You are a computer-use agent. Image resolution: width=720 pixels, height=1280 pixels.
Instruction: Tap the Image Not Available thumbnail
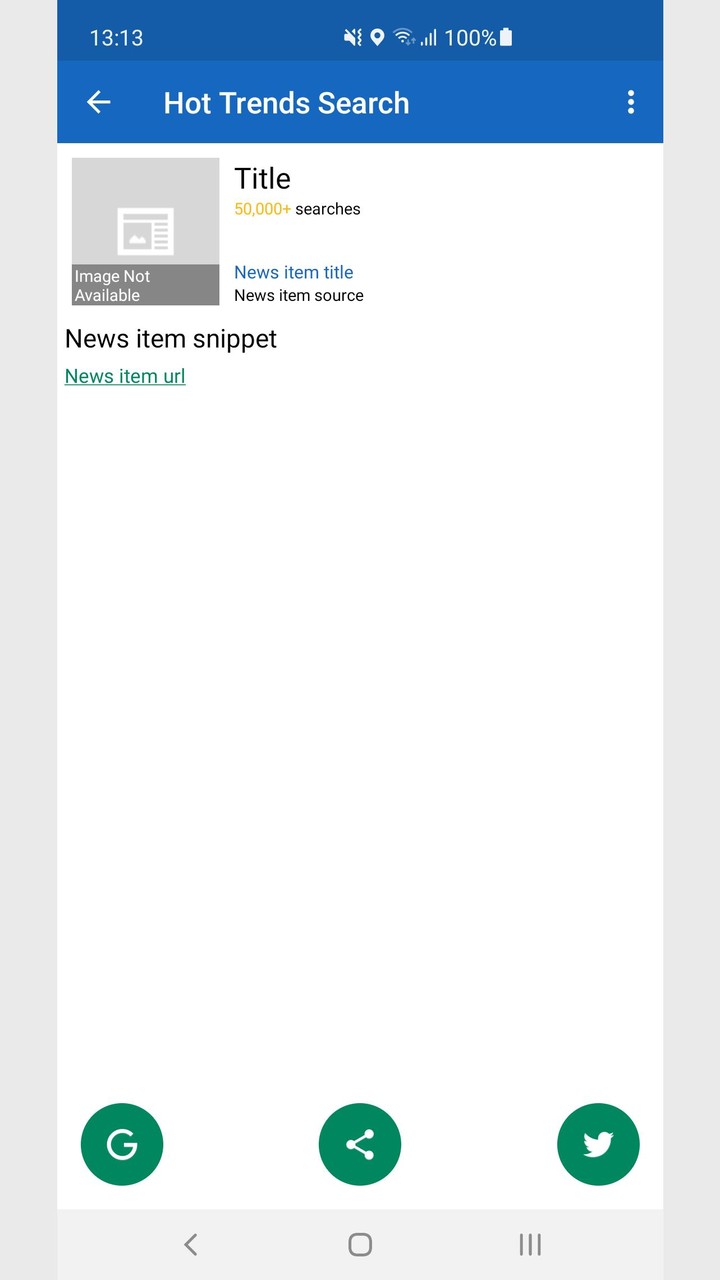145,231
